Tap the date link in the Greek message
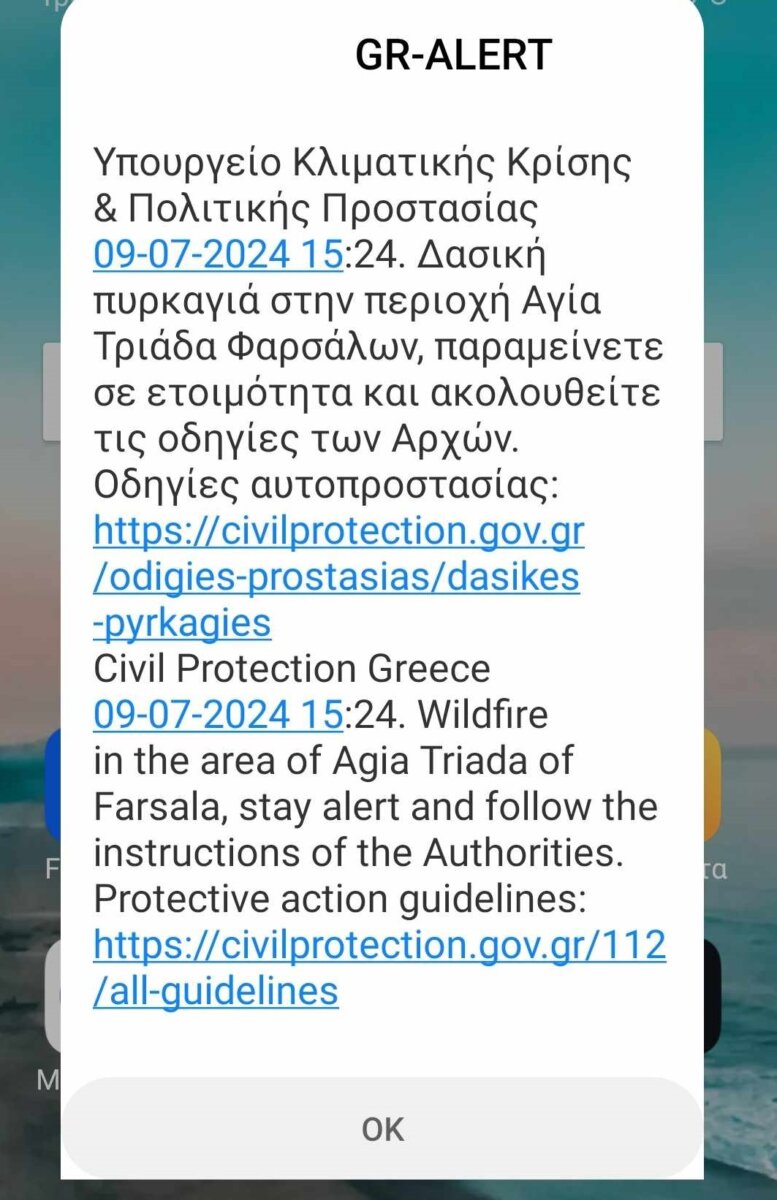The height and width of the screenshot is (1200, 777). pos(218,254)
